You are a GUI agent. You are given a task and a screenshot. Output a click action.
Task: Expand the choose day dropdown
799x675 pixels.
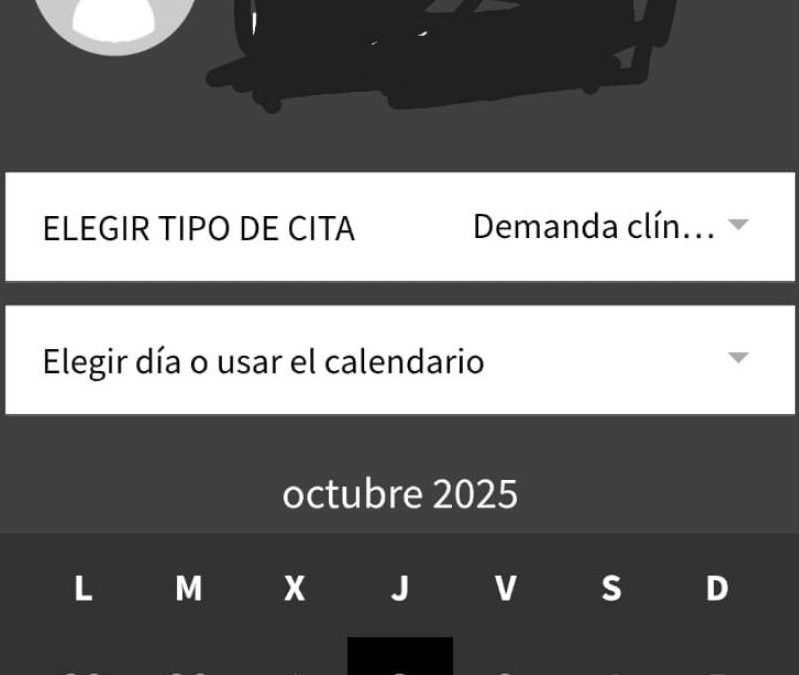click(737, 359)
